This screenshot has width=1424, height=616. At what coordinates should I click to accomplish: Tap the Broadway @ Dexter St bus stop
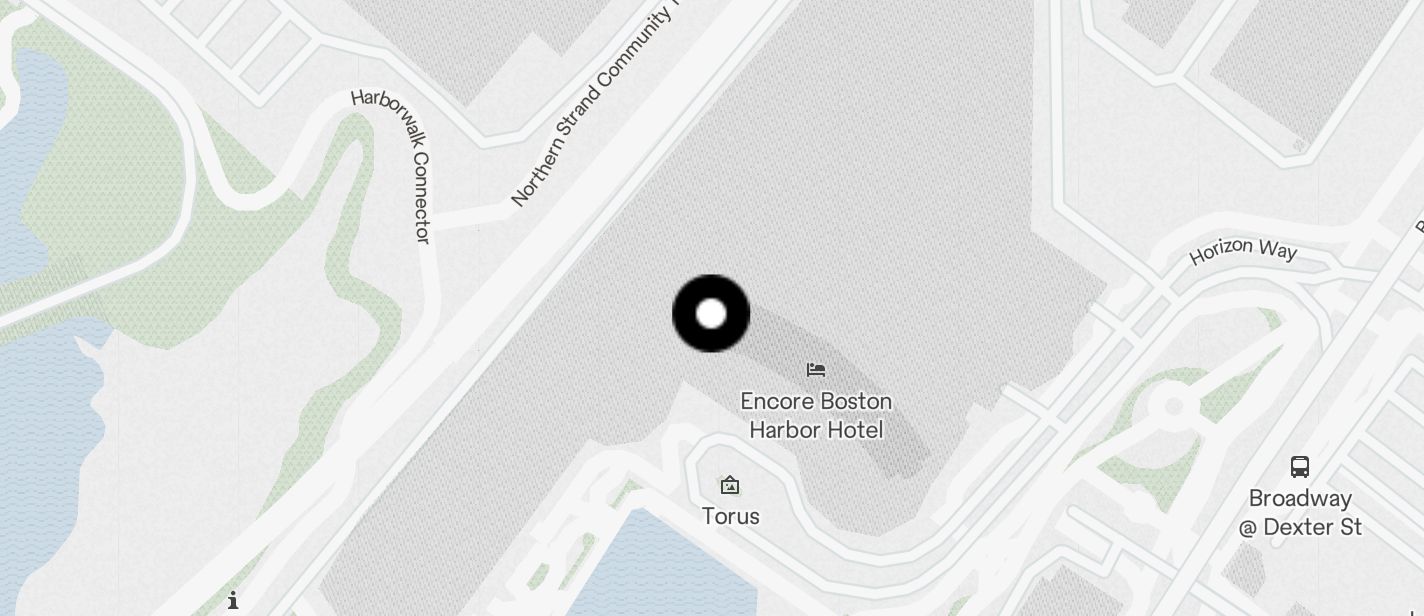pos(1299,467)
